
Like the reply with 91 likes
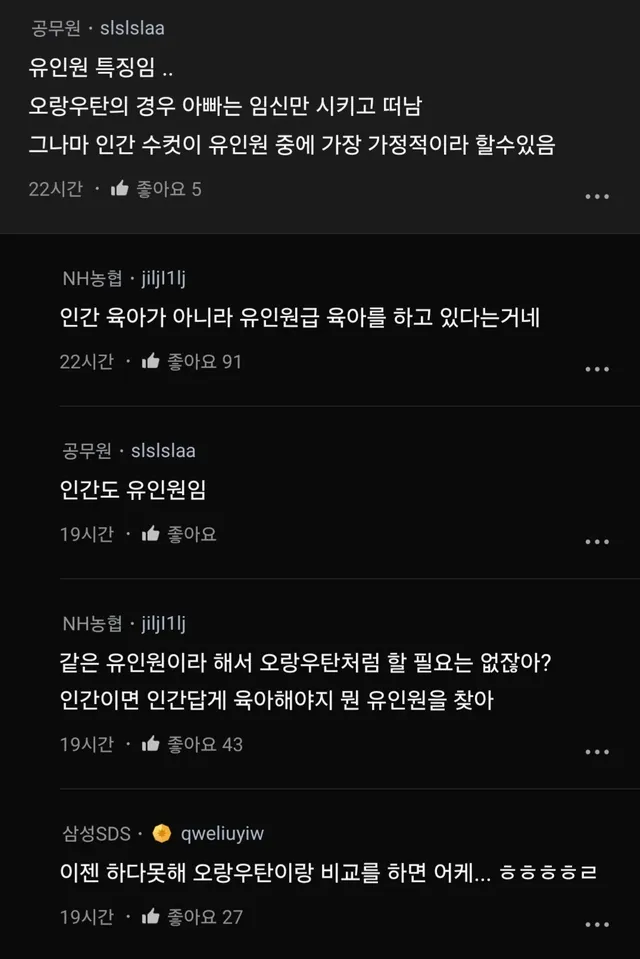(x=151, y=361)
